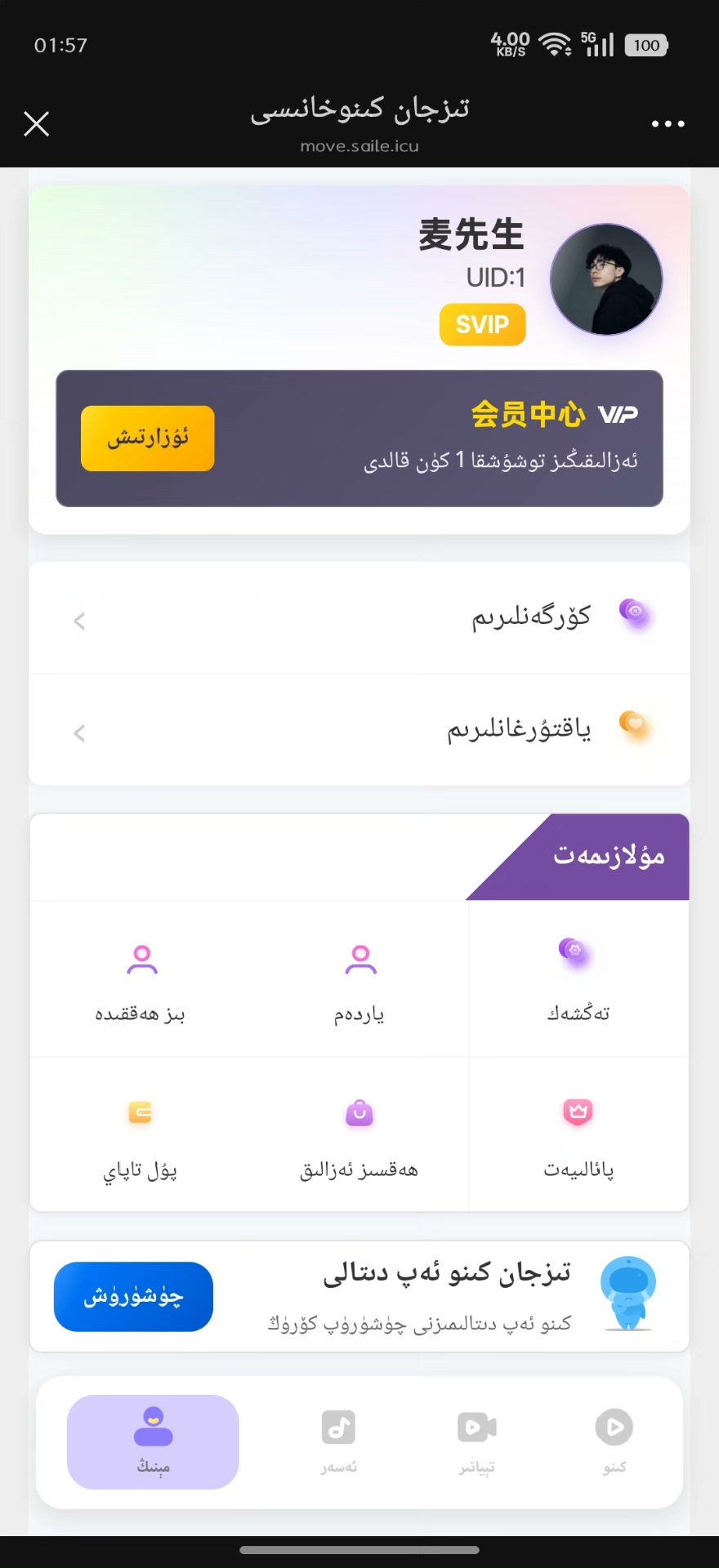The image size is (719, 1568).
Task: Open the تەڭشەك settings item
Action: click(578, 978)
